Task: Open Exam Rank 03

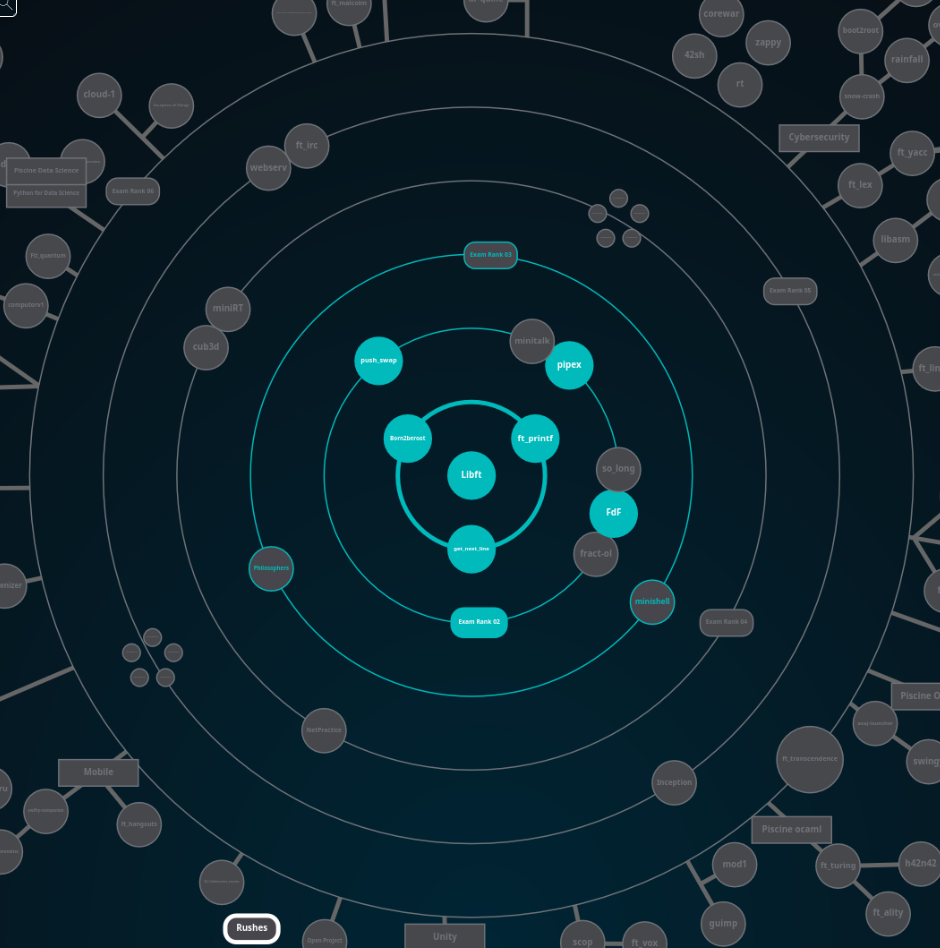Action: tap(490, 255)
